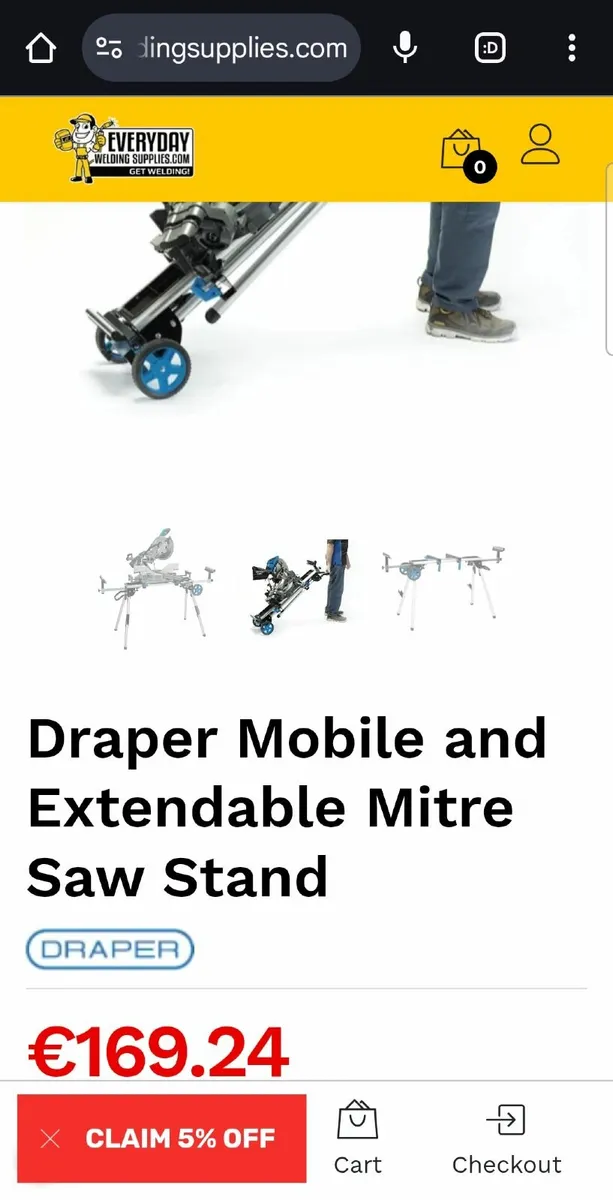Open the browser overflow menu
The width and height of the screenshot is (613, 1200).
tap(571, 48)
